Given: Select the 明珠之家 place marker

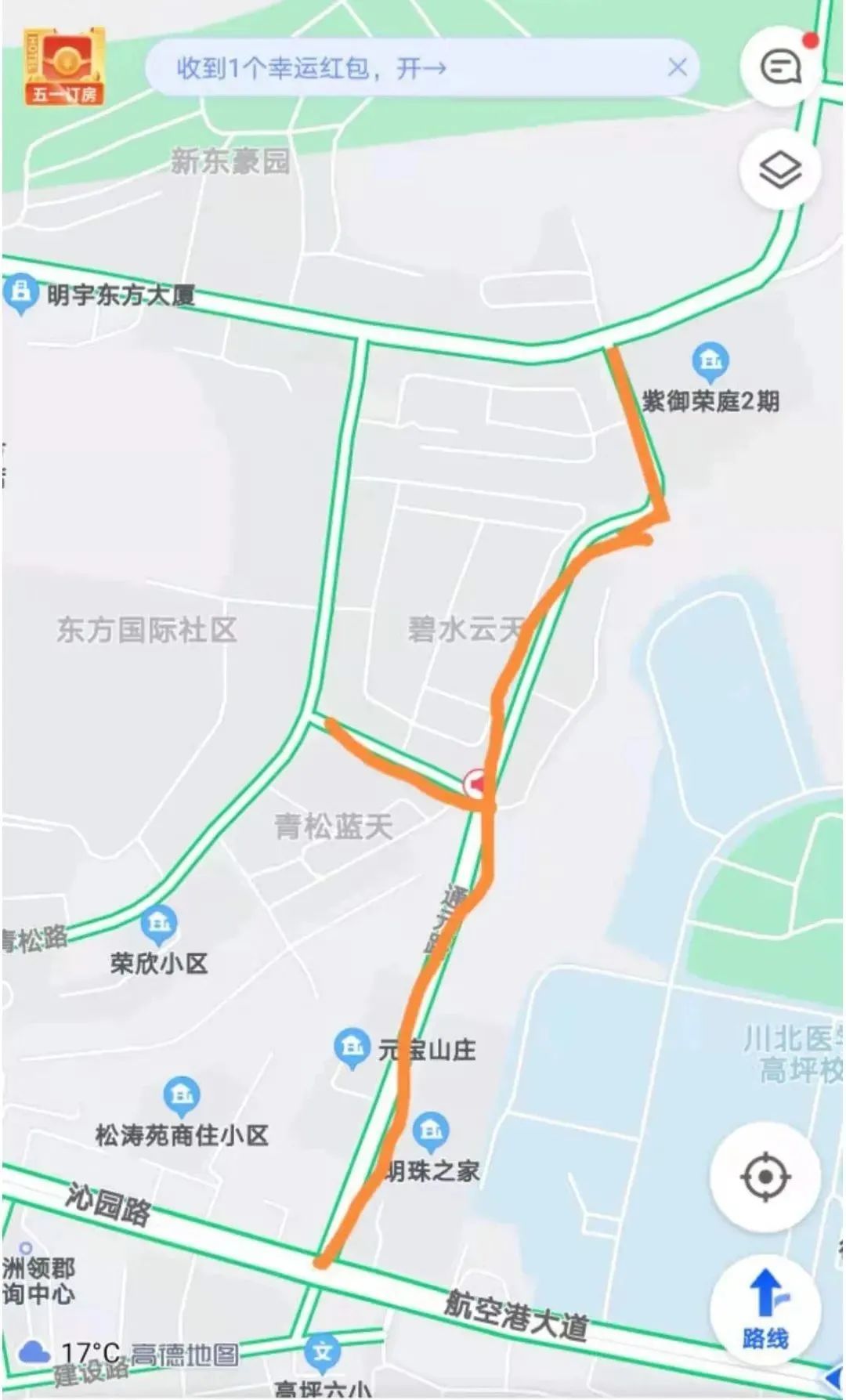Looking at the screenshot, I should pyautogui.click(x=430, y=1130).
